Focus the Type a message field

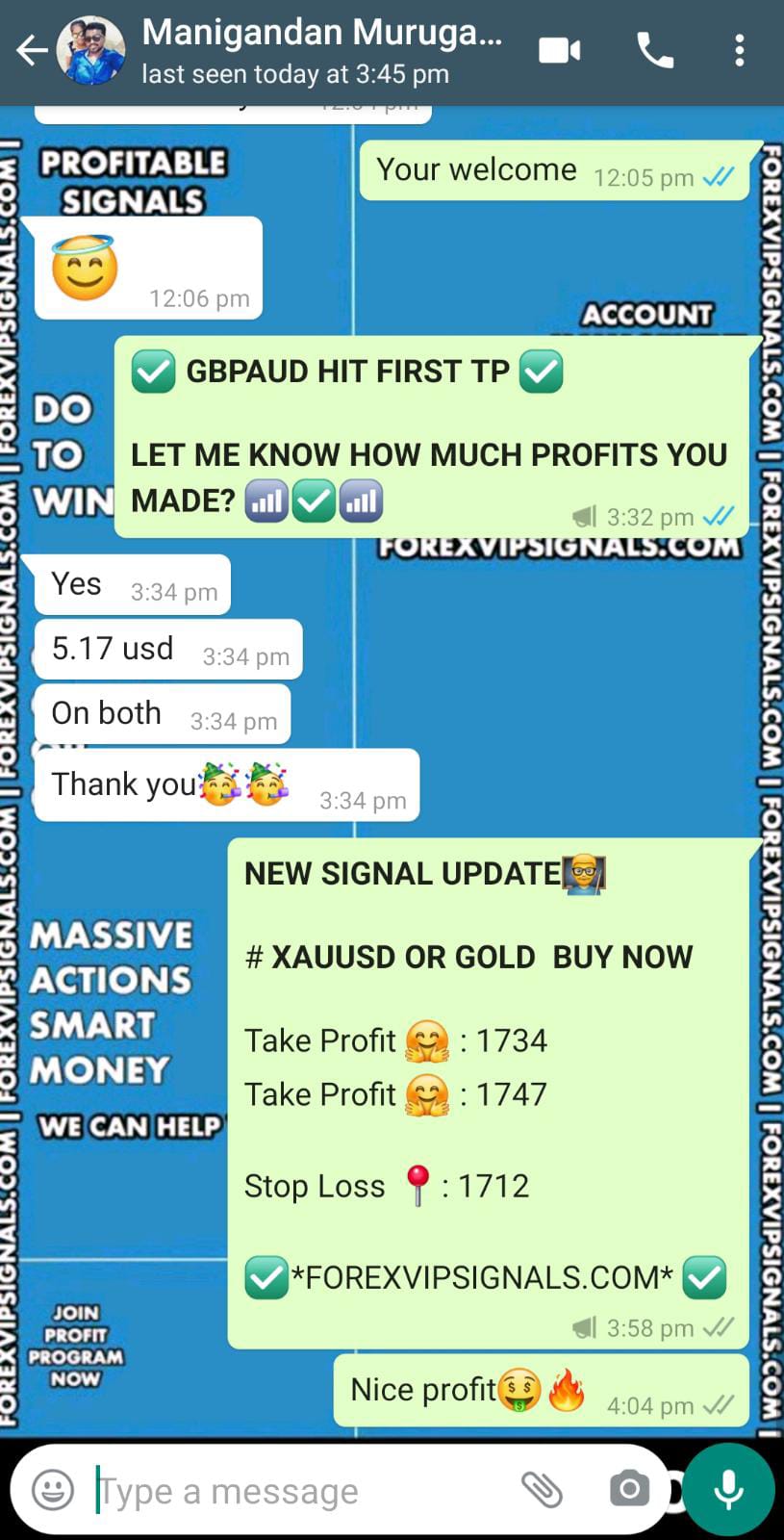[298, 1490]
